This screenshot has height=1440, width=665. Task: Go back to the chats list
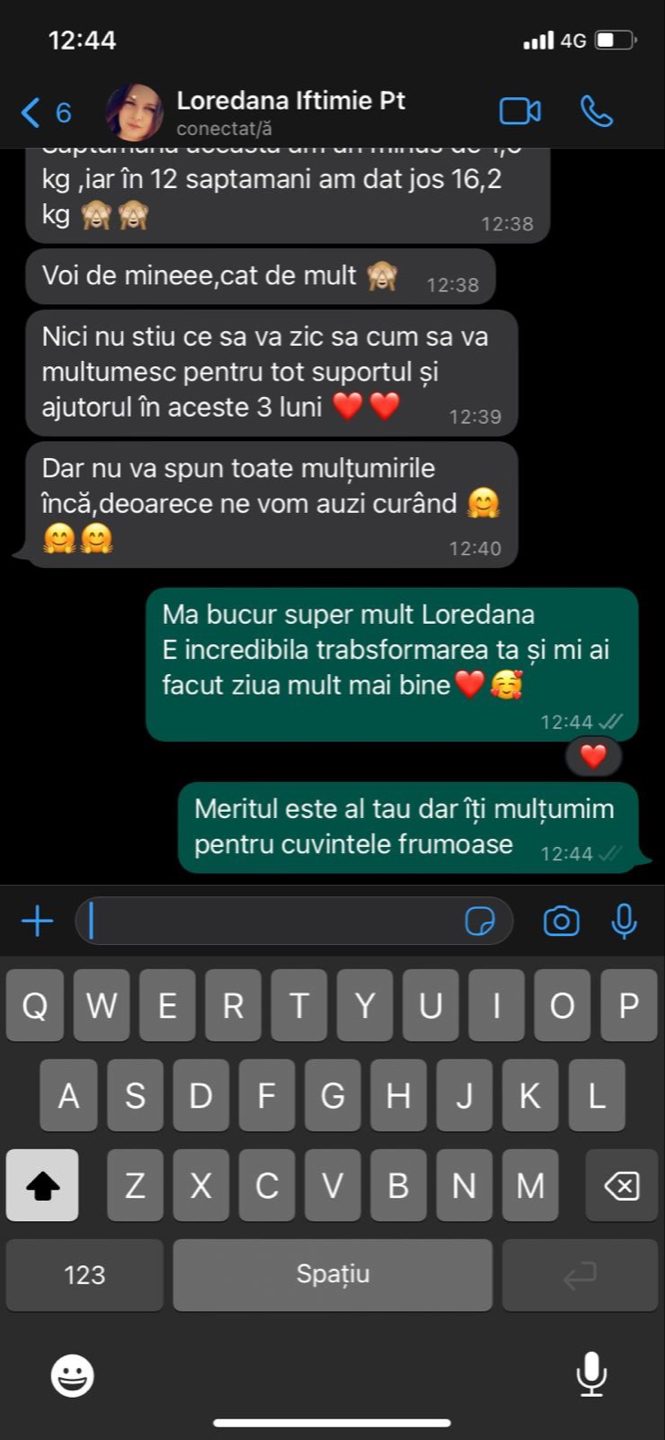coord(45,112)
